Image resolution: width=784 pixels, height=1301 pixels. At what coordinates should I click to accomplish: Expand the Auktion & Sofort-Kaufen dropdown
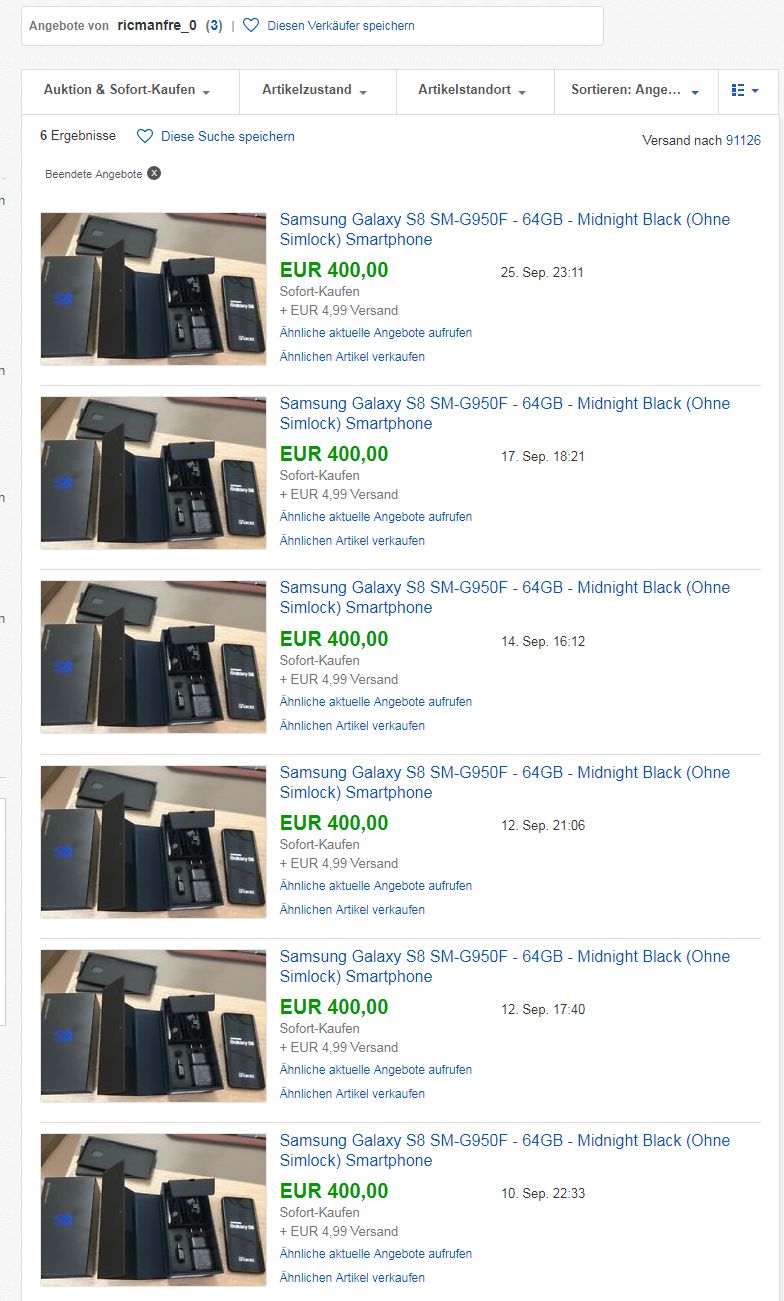(126, 90)
